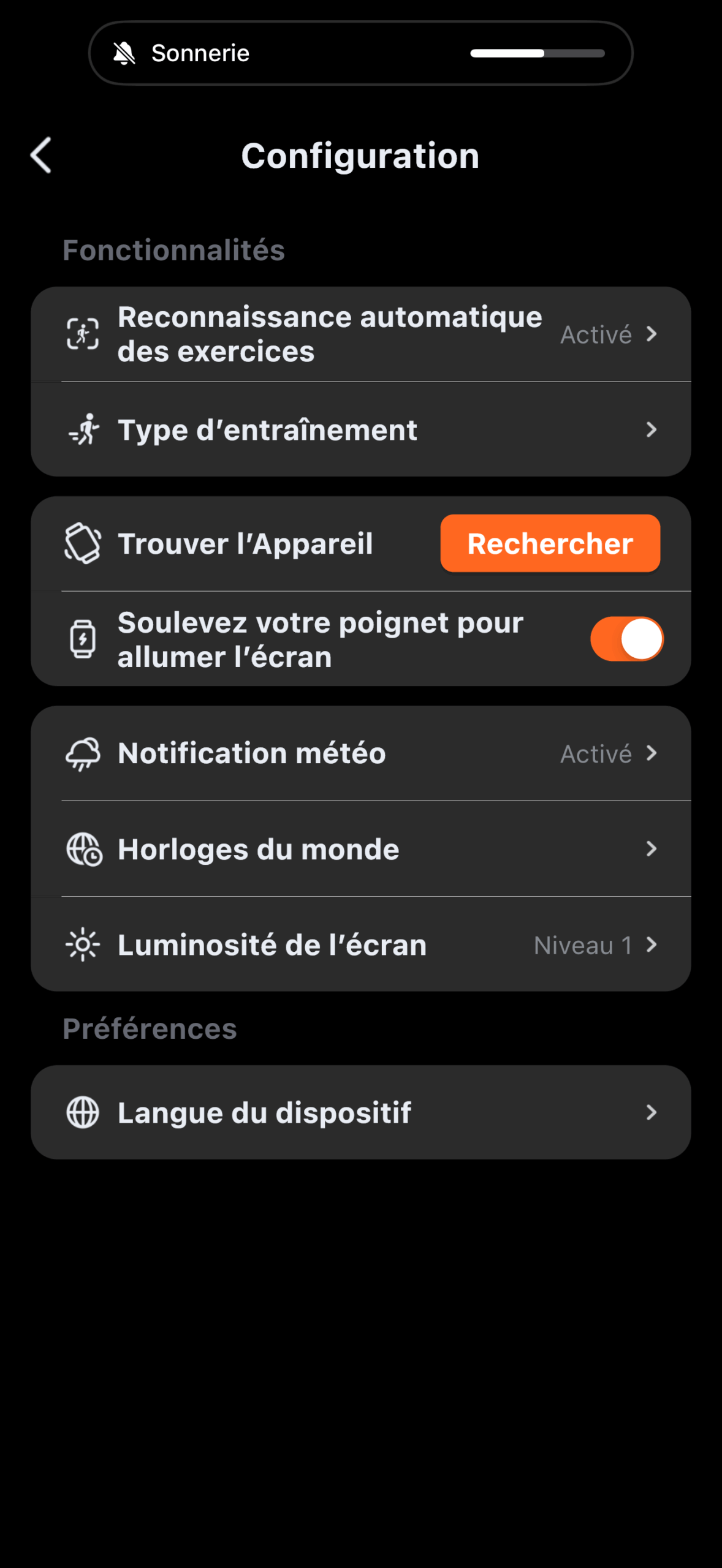Tap the Rechercher button
Screen dimensions: 722x1568
(x=550, y=543)
